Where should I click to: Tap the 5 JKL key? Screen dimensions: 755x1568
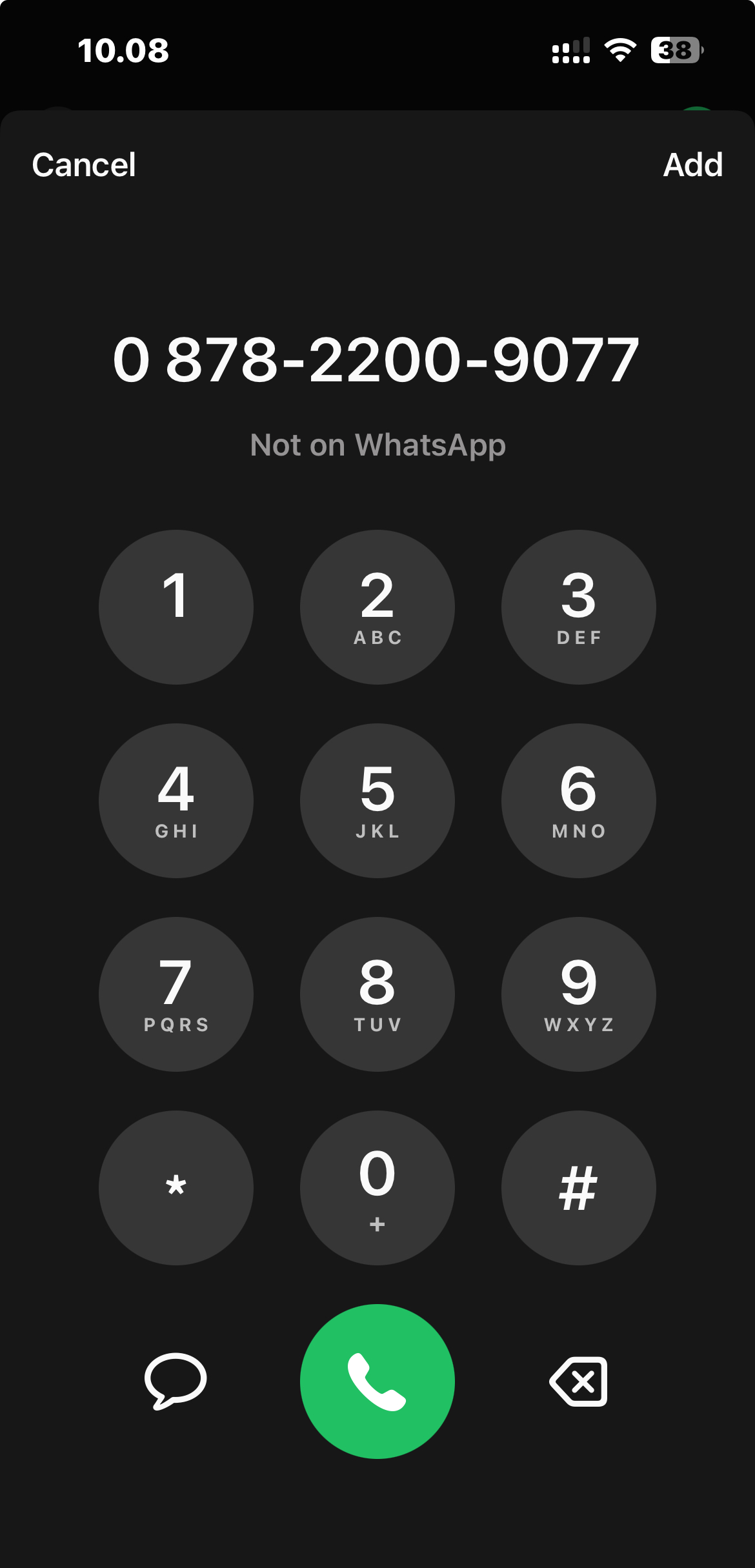click(377, 801)
